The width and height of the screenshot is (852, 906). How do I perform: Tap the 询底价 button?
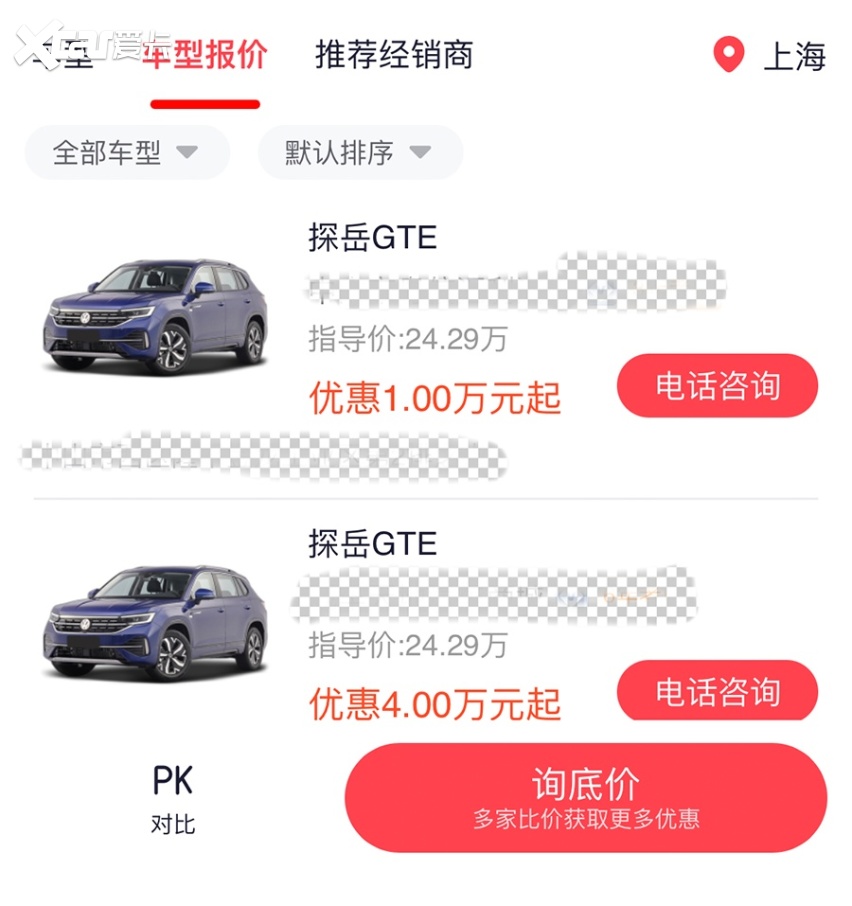click(x=586, y=797)
